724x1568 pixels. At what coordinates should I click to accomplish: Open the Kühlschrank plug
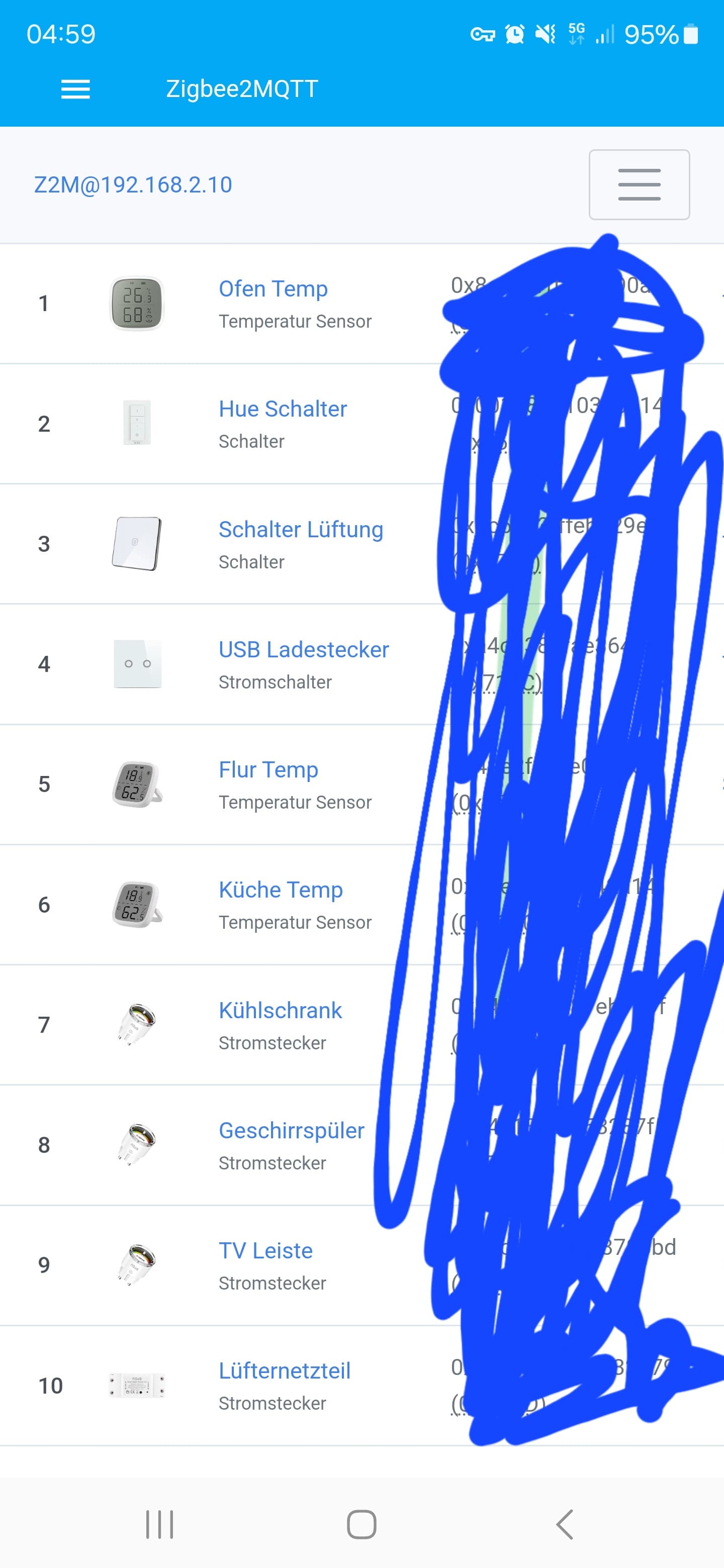280,1011
